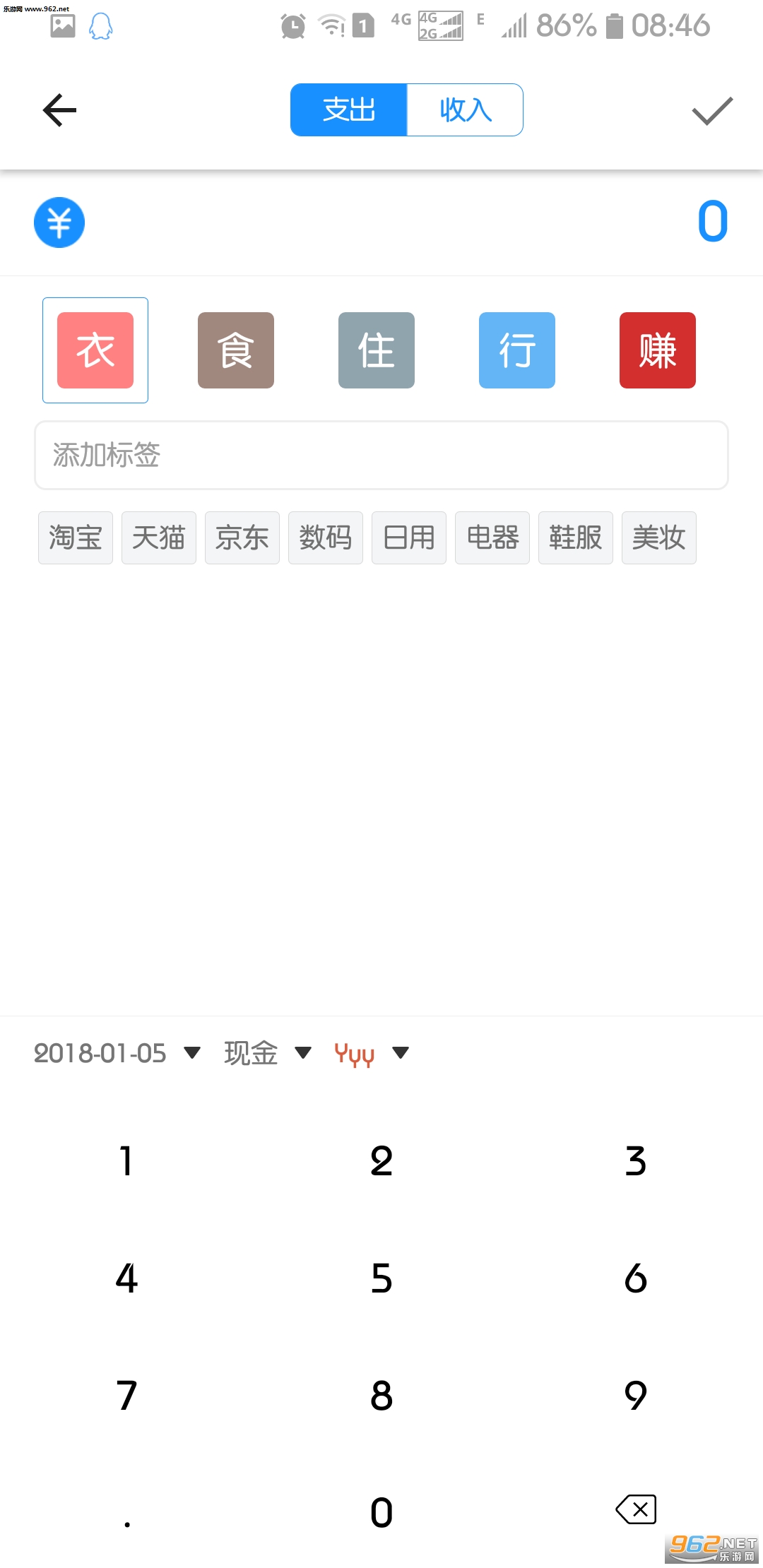This screenshot has height=1568, width=763.
Task: Enter digit 5 on the keypad
Action: (381, 1278)
